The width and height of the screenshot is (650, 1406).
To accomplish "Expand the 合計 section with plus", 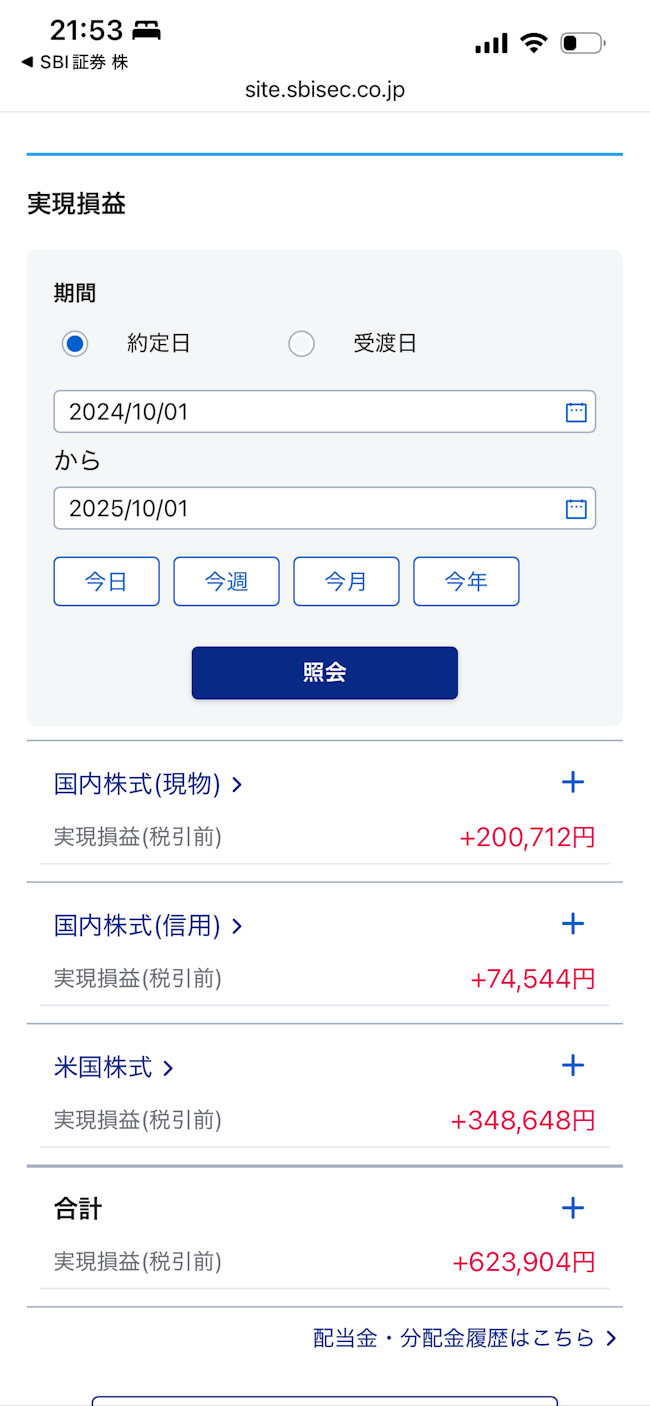I will tap(573, 1208).
